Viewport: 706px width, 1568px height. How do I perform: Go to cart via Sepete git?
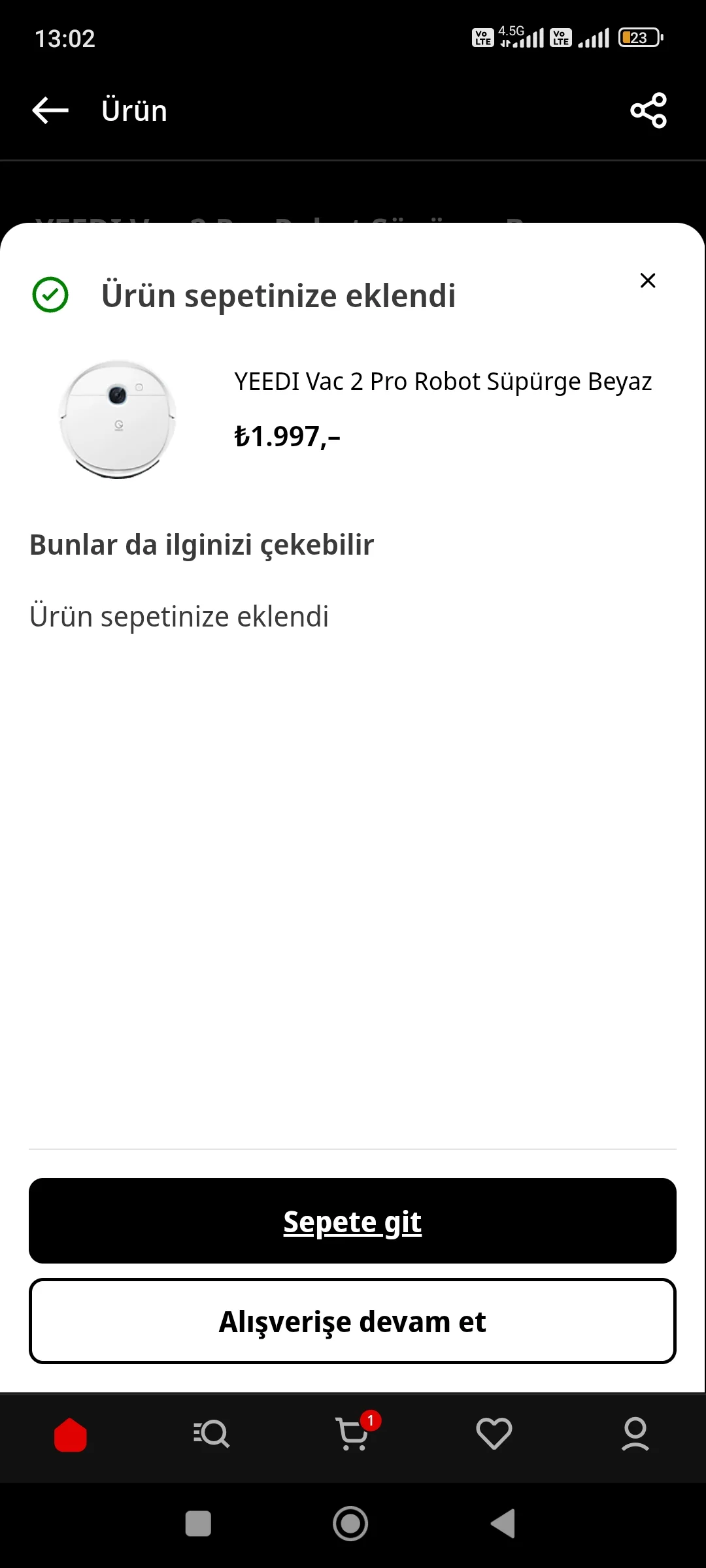tap(352, 1220)
